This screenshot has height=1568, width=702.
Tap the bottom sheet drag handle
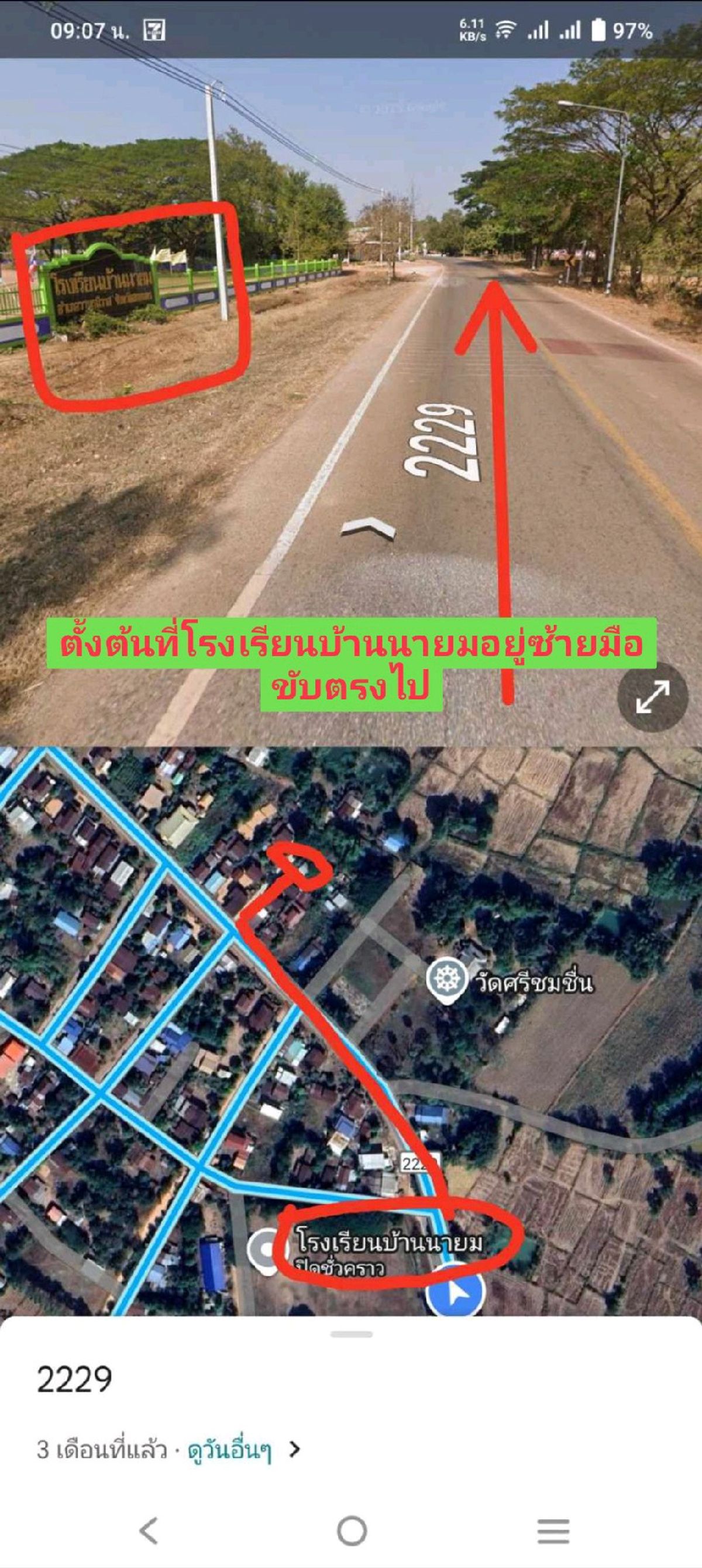coord(351,1334)
